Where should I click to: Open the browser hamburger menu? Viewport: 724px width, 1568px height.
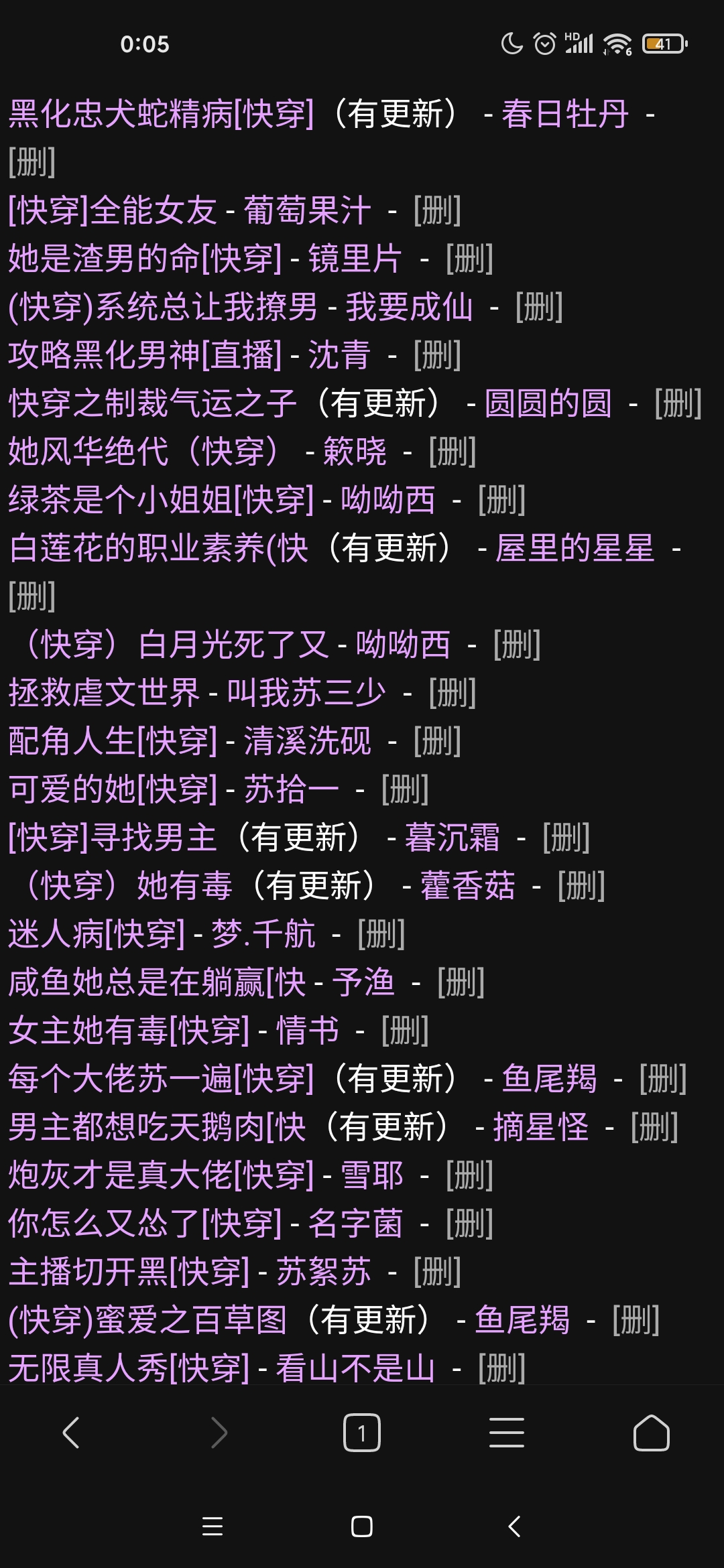507,1433
